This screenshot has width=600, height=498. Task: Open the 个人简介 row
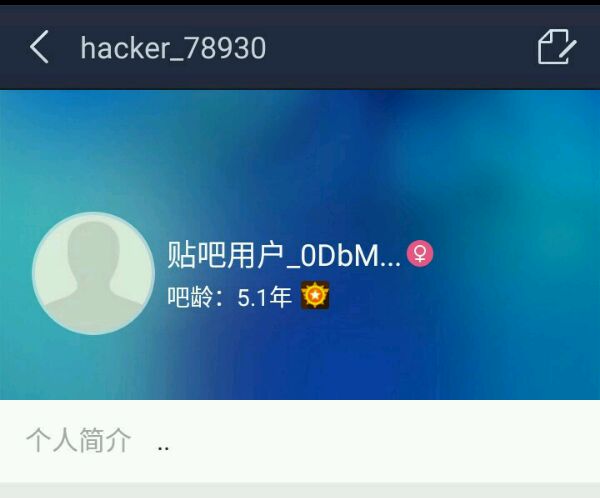click(x=300, y=441)
